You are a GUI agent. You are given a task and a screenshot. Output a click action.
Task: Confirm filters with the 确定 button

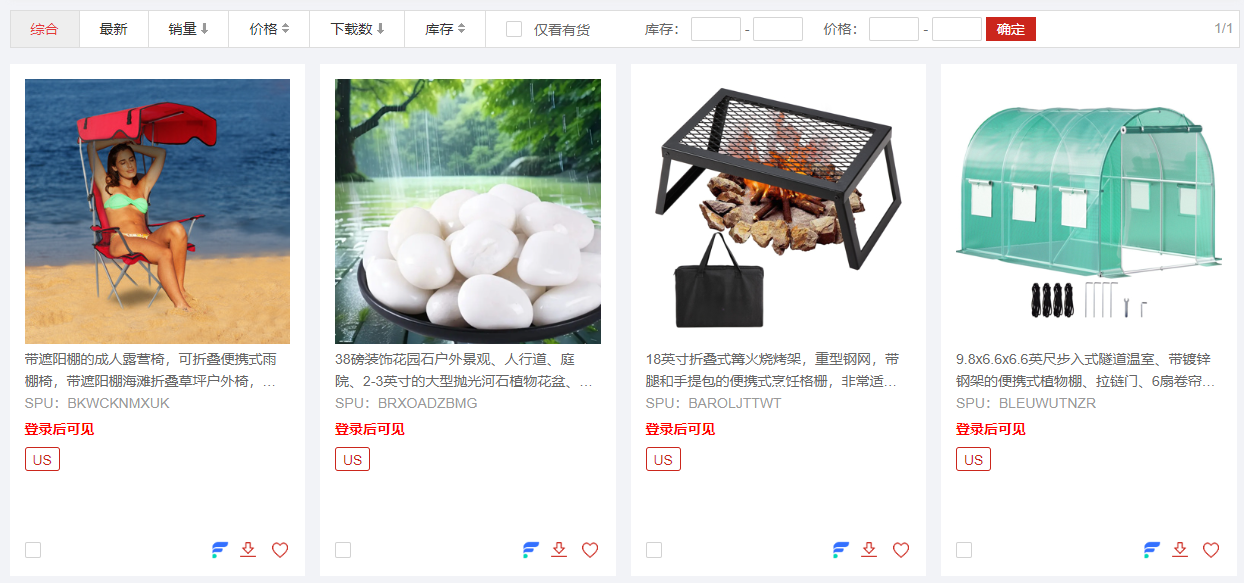pos(1010,29)
